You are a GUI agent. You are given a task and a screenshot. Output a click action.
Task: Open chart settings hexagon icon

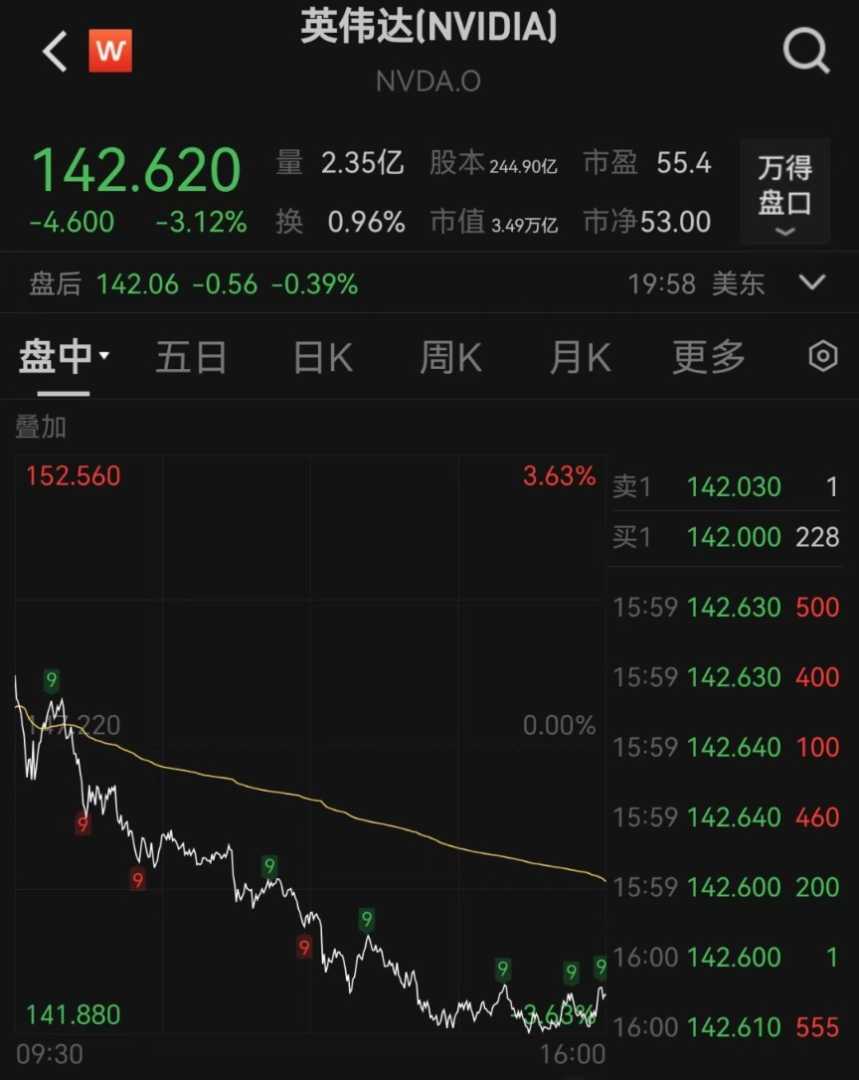[x=822, y=356]
